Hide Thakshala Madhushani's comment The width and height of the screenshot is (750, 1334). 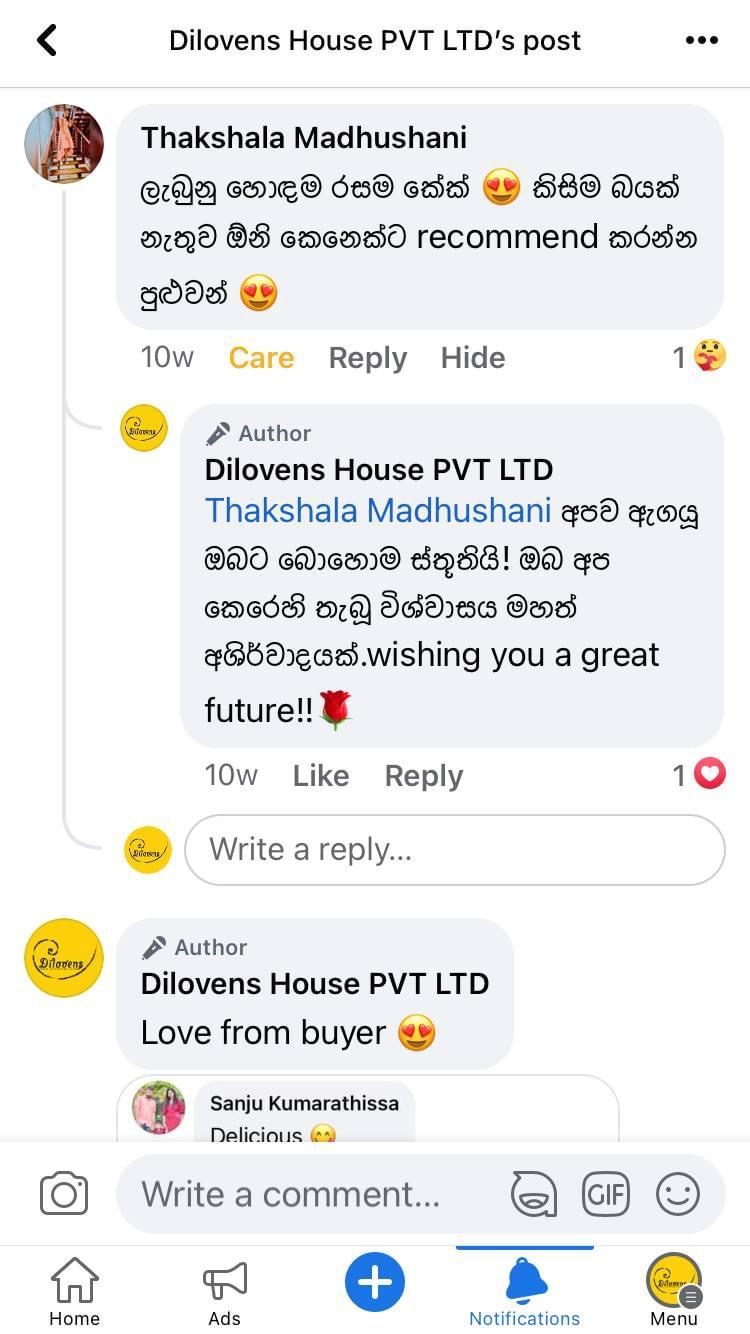(x=473, y=358)
